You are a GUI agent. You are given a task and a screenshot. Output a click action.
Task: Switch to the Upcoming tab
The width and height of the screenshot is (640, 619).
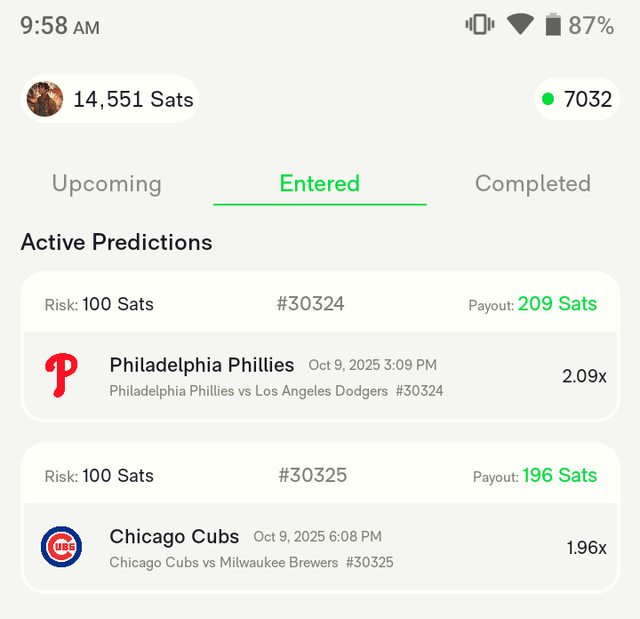pos(107,184)
